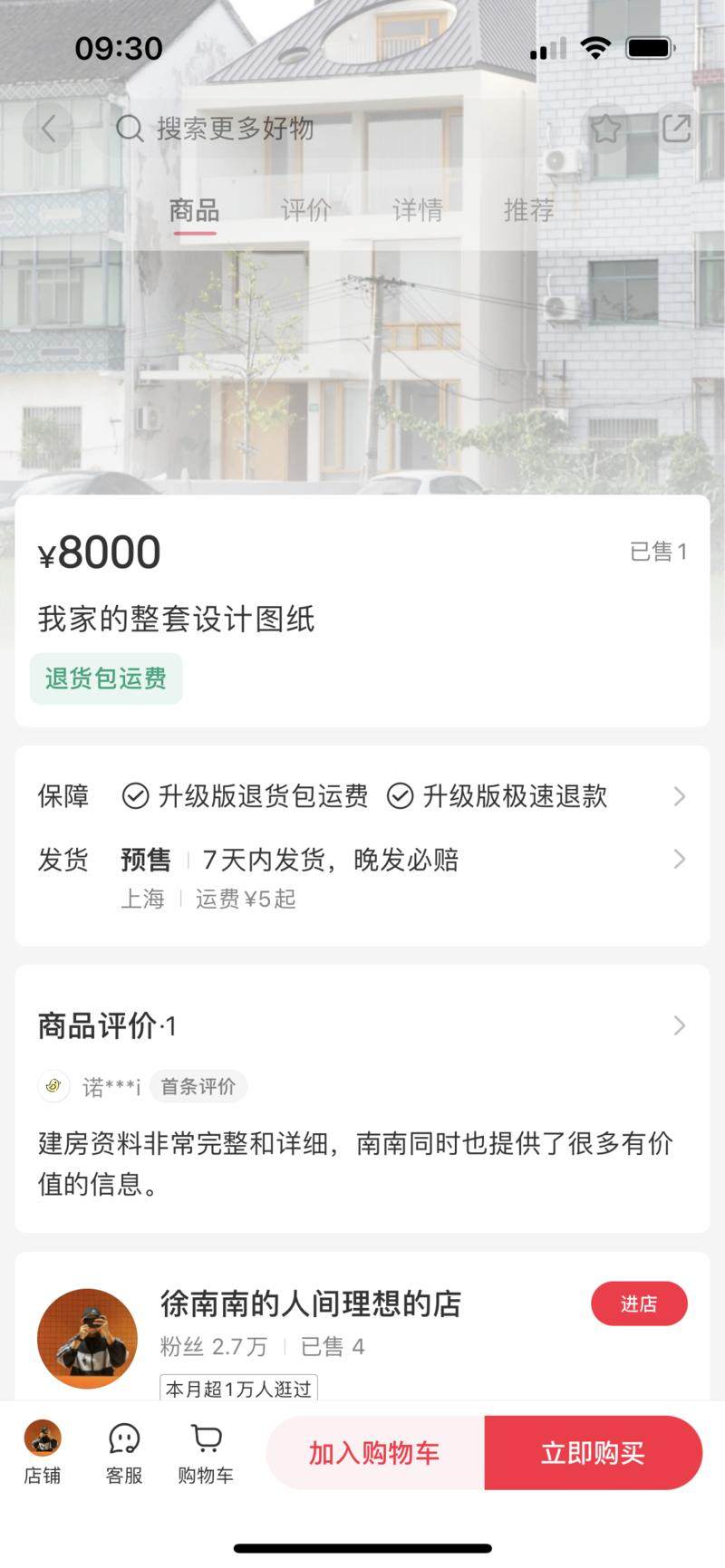Go back using the back arrow
Viewport: 725px width, 1568px height.
[48, 129]
